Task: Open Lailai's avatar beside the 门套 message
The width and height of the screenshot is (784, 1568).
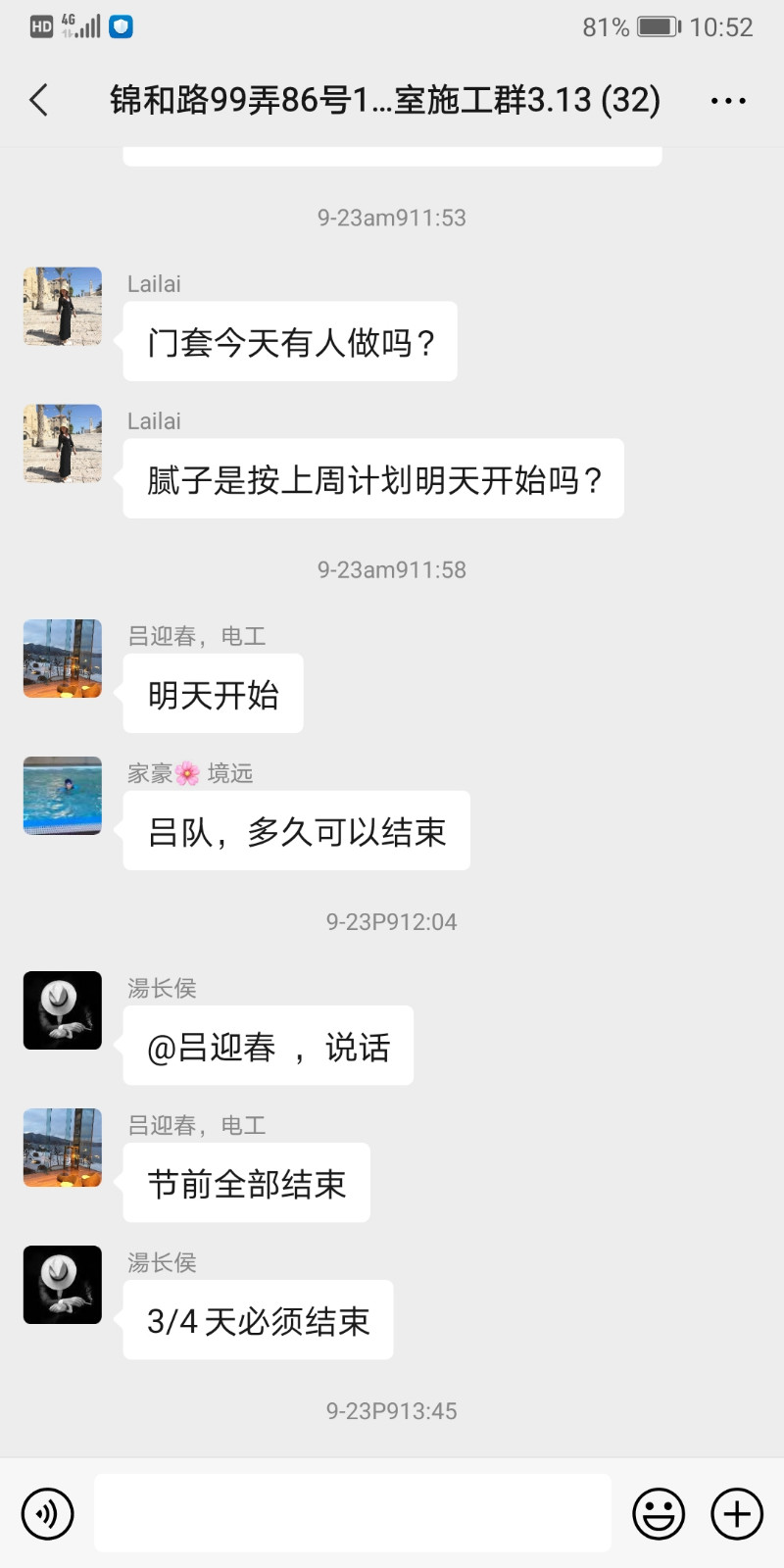Action: point(63,306)
